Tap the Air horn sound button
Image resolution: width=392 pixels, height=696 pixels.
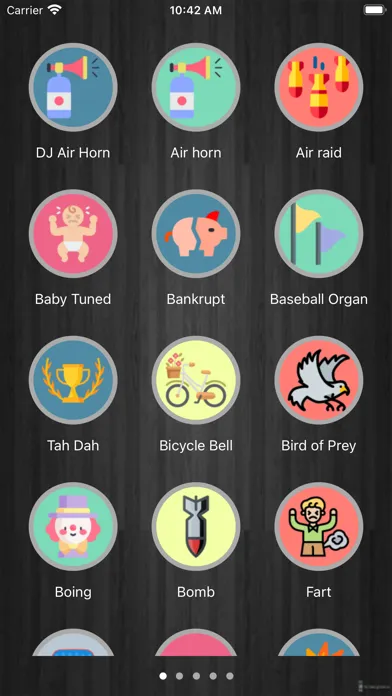[x=196, y=87]
